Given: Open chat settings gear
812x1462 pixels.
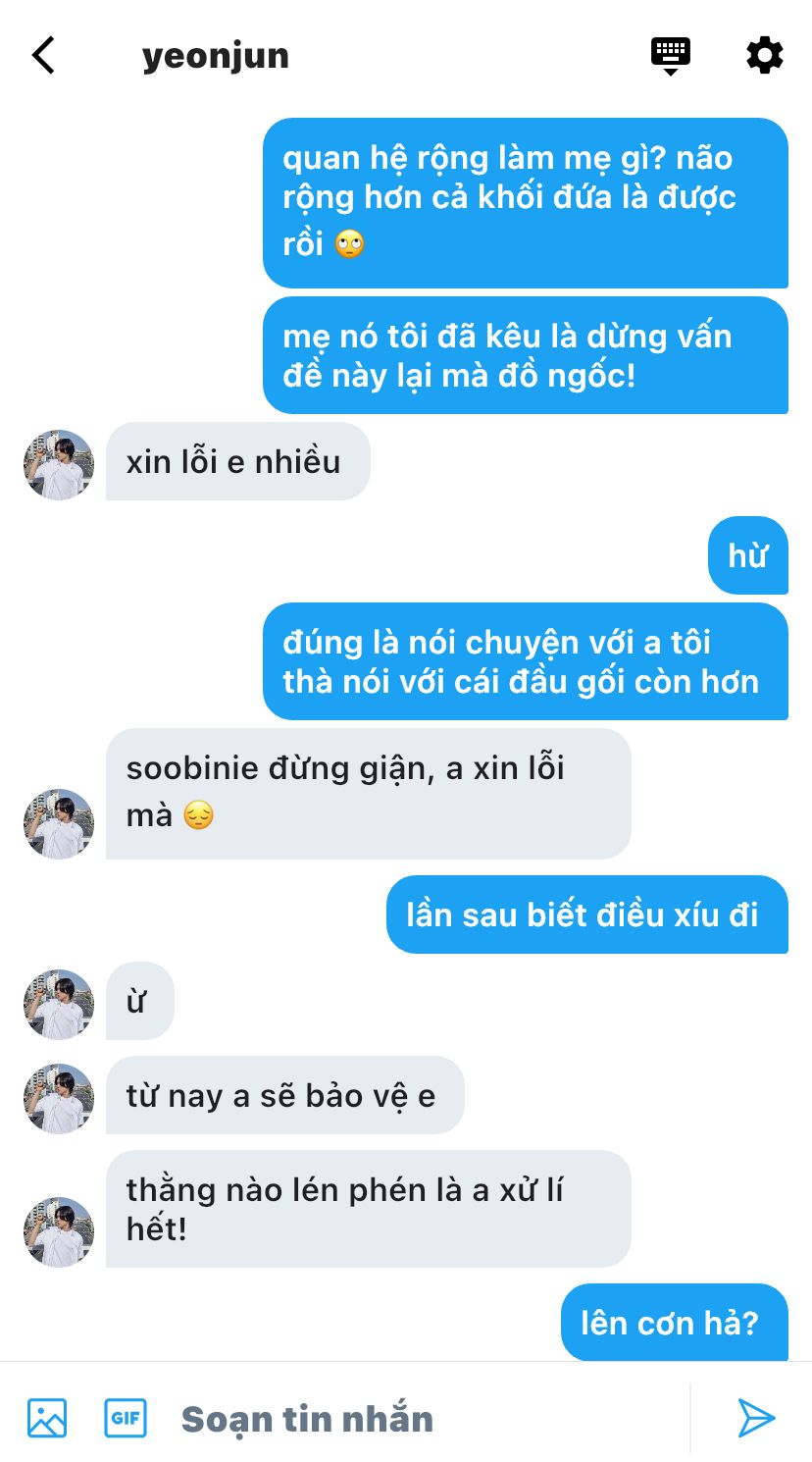Looking at the screenshot, I should pyautogui.click(x=765, y=56).
